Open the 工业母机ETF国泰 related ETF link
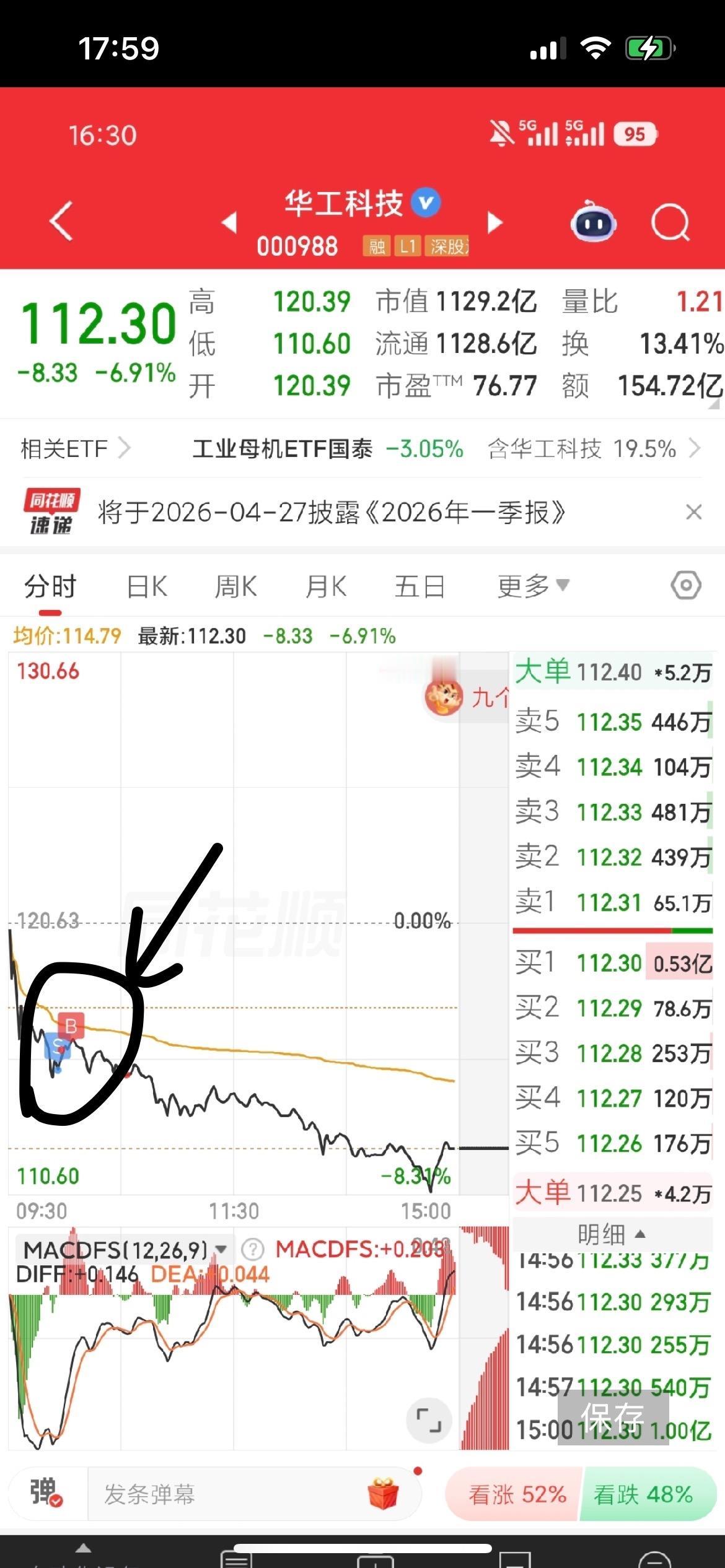 pyautogui.click(x=283, y=448)
